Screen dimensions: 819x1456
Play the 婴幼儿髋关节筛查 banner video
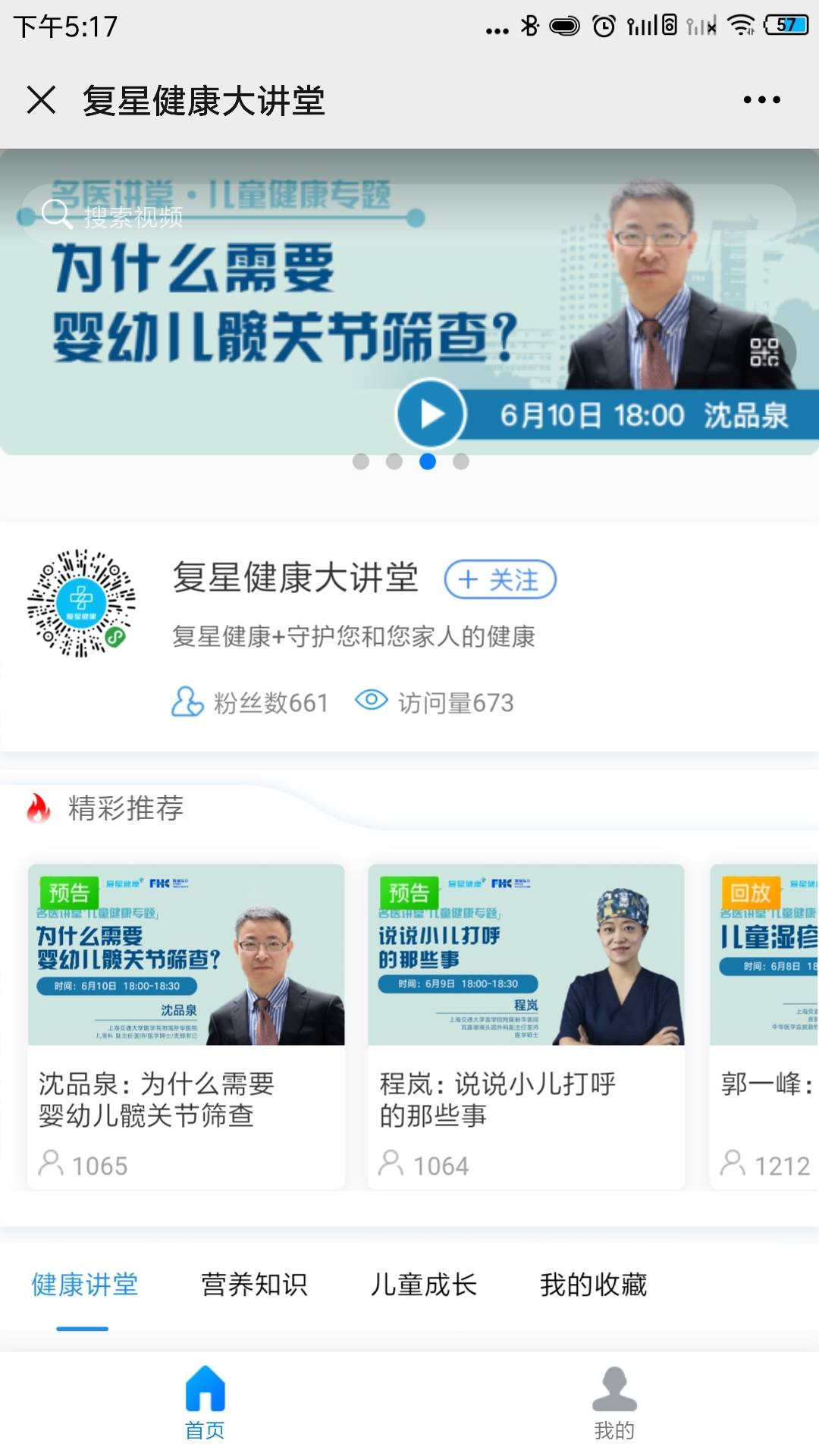coord(431,414)
